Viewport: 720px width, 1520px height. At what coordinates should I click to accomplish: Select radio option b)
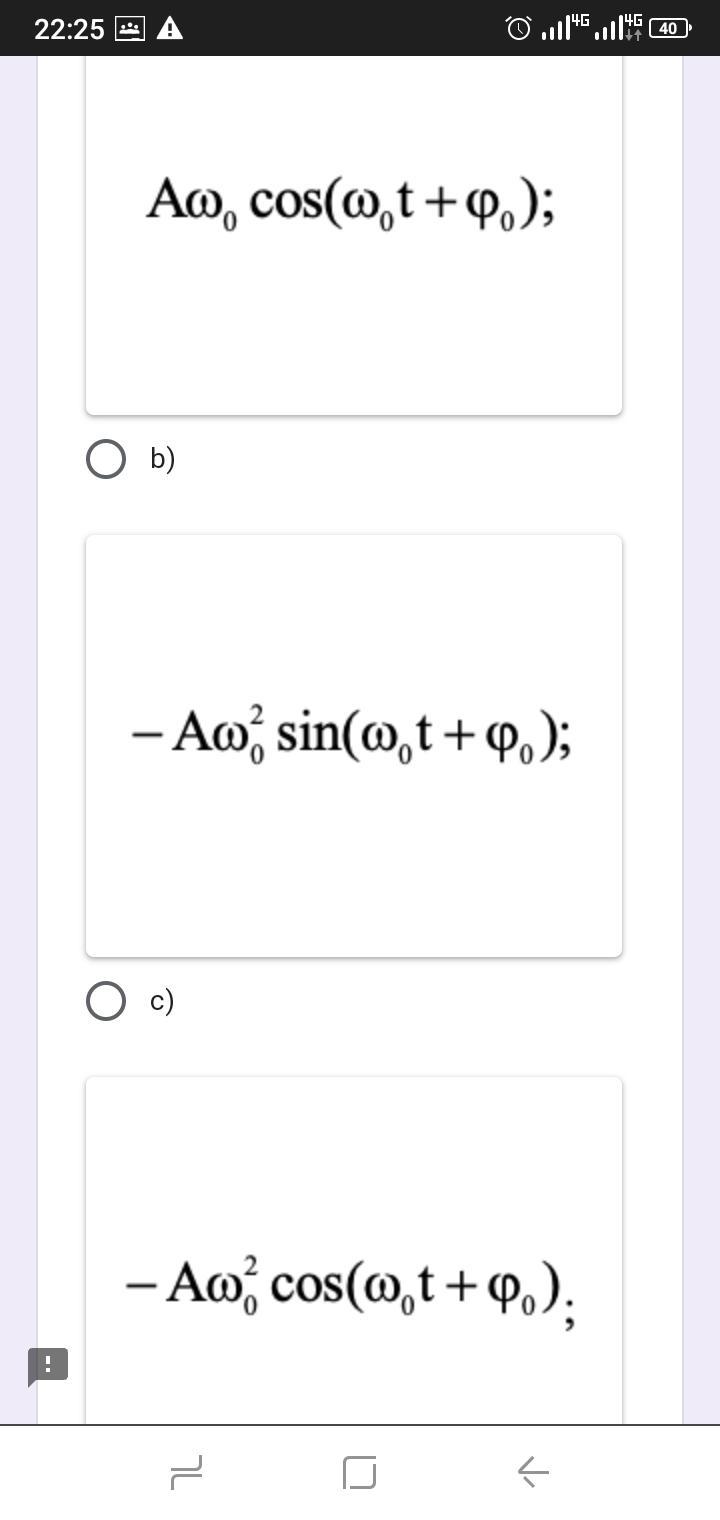106,459
